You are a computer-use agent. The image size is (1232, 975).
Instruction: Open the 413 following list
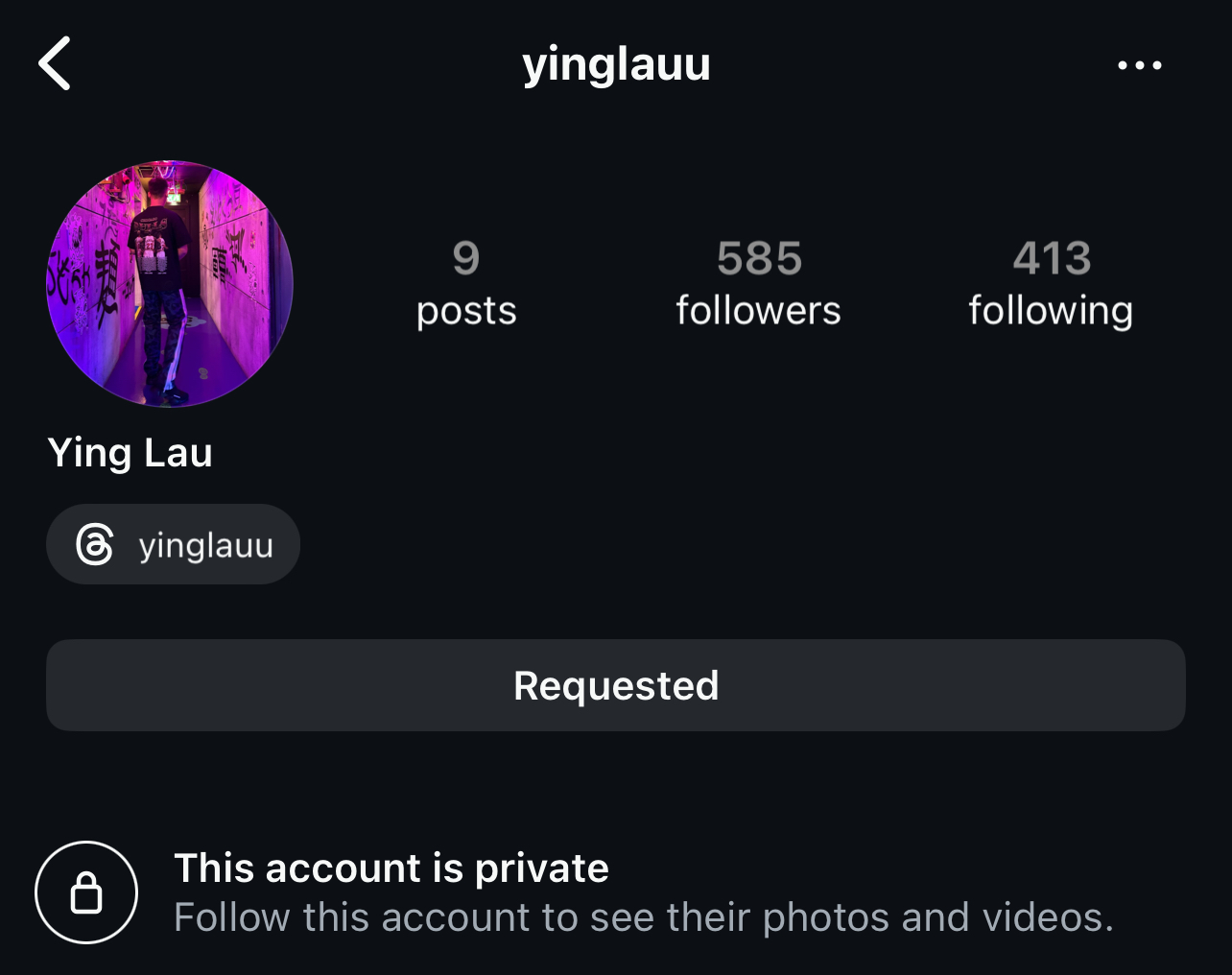point(1051,283)
